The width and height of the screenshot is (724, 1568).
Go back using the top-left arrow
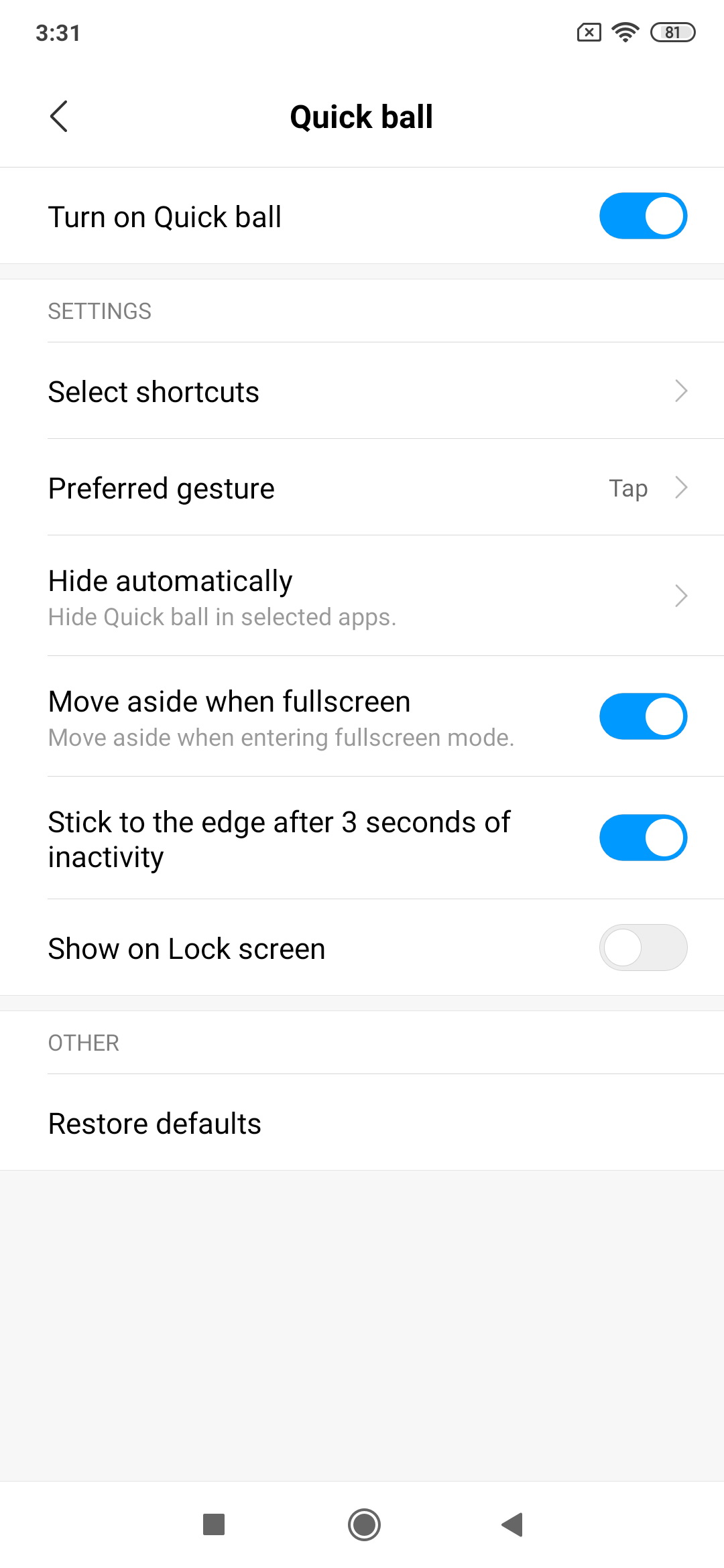59,117
